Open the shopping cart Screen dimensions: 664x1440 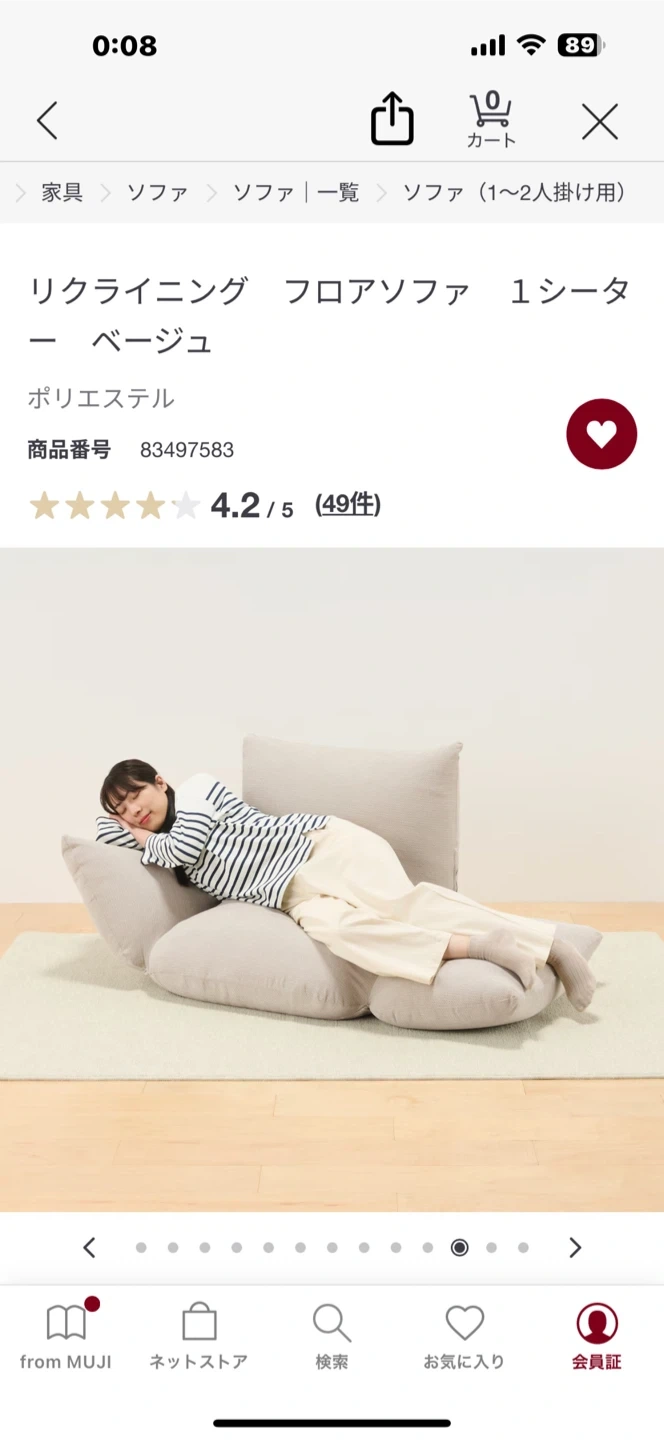pyautogui.click(x=491, y=120)
